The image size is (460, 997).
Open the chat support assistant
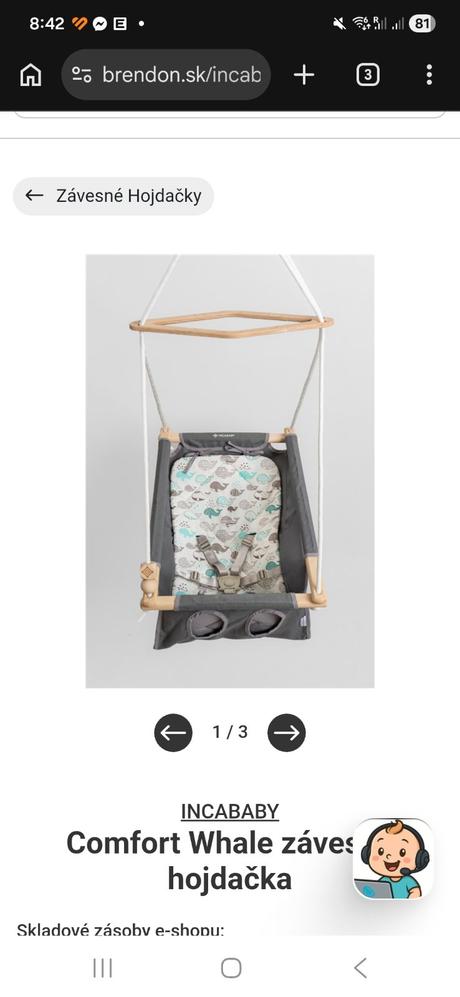pyautogui.click(x=394, y=859)
